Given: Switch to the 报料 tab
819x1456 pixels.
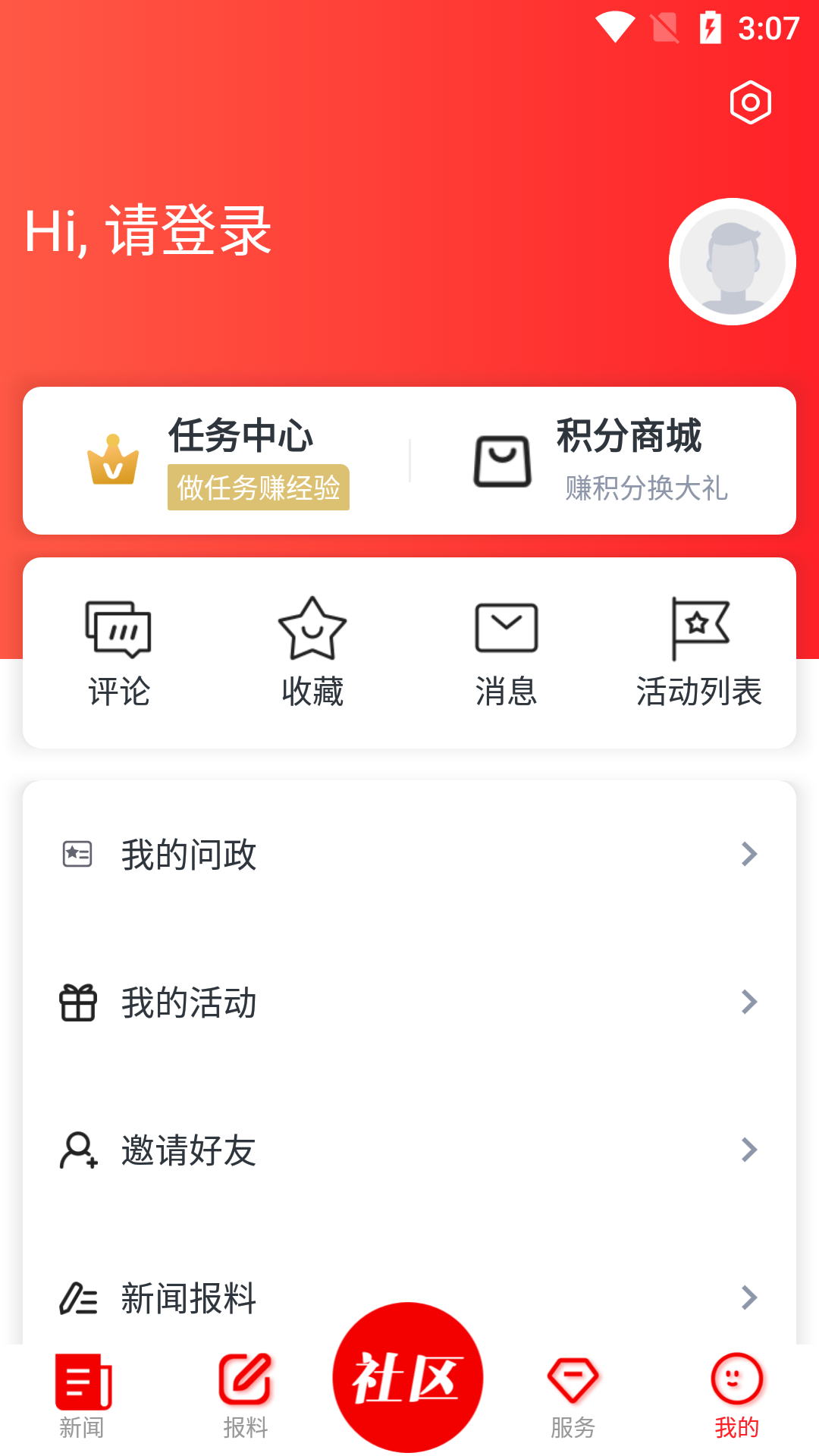Looking at the screenshot, I should [x=245, y=1395].
